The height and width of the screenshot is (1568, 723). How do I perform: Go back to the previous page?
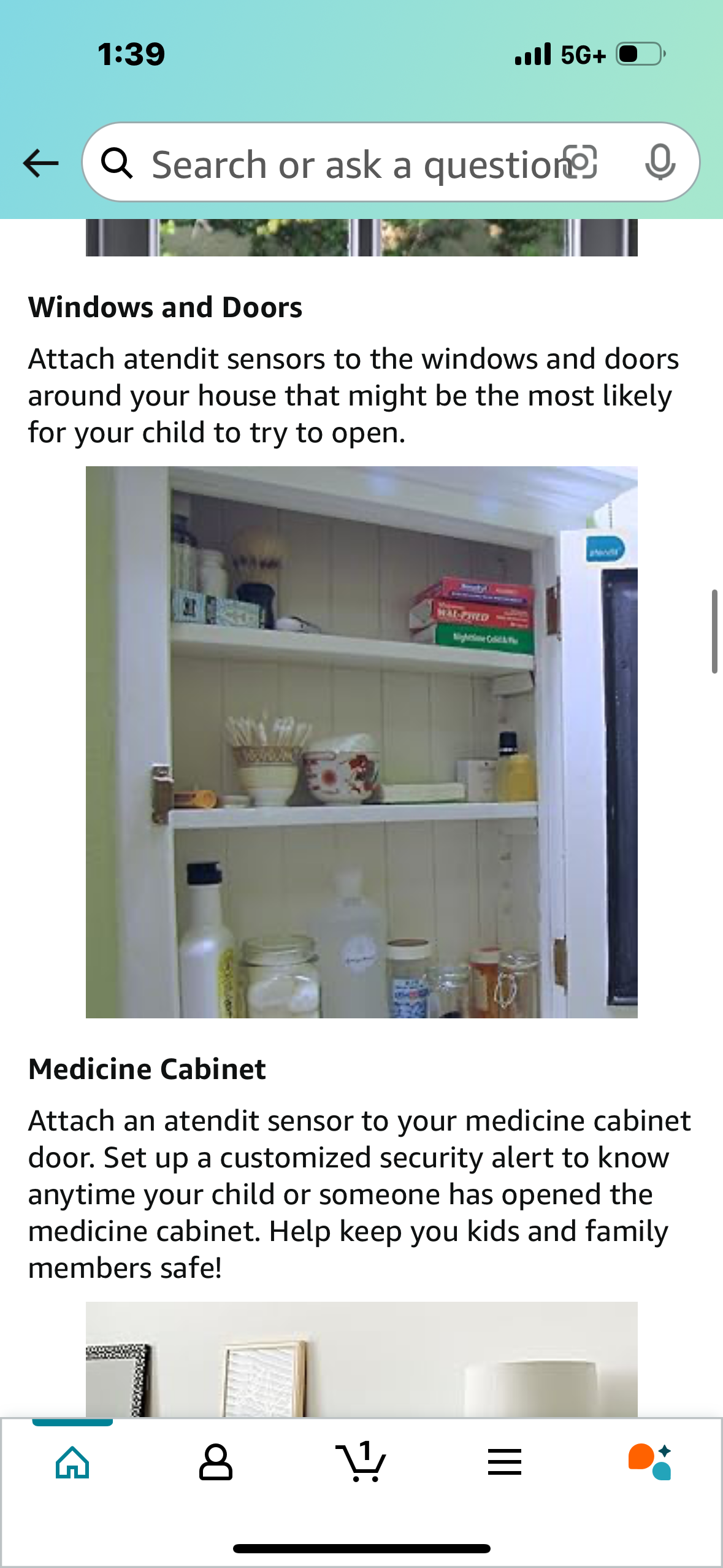point(40,163)
